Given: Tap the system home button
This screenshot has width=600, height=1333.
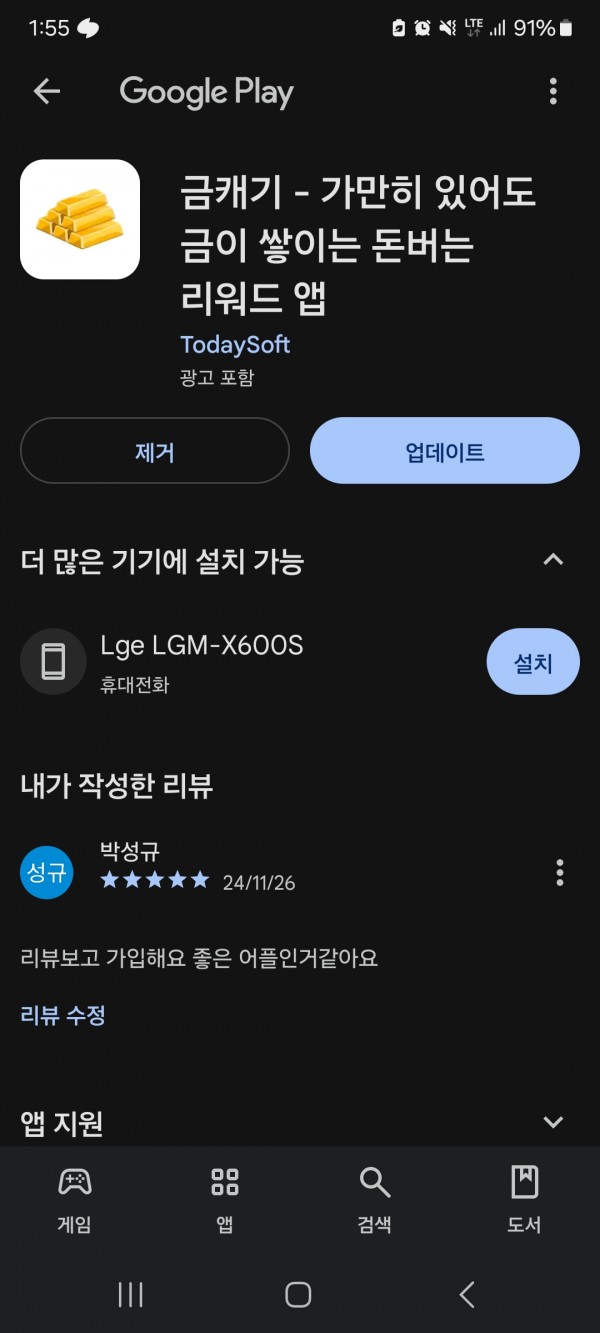Looking at the screenshot, I should tap(298, 1295).
